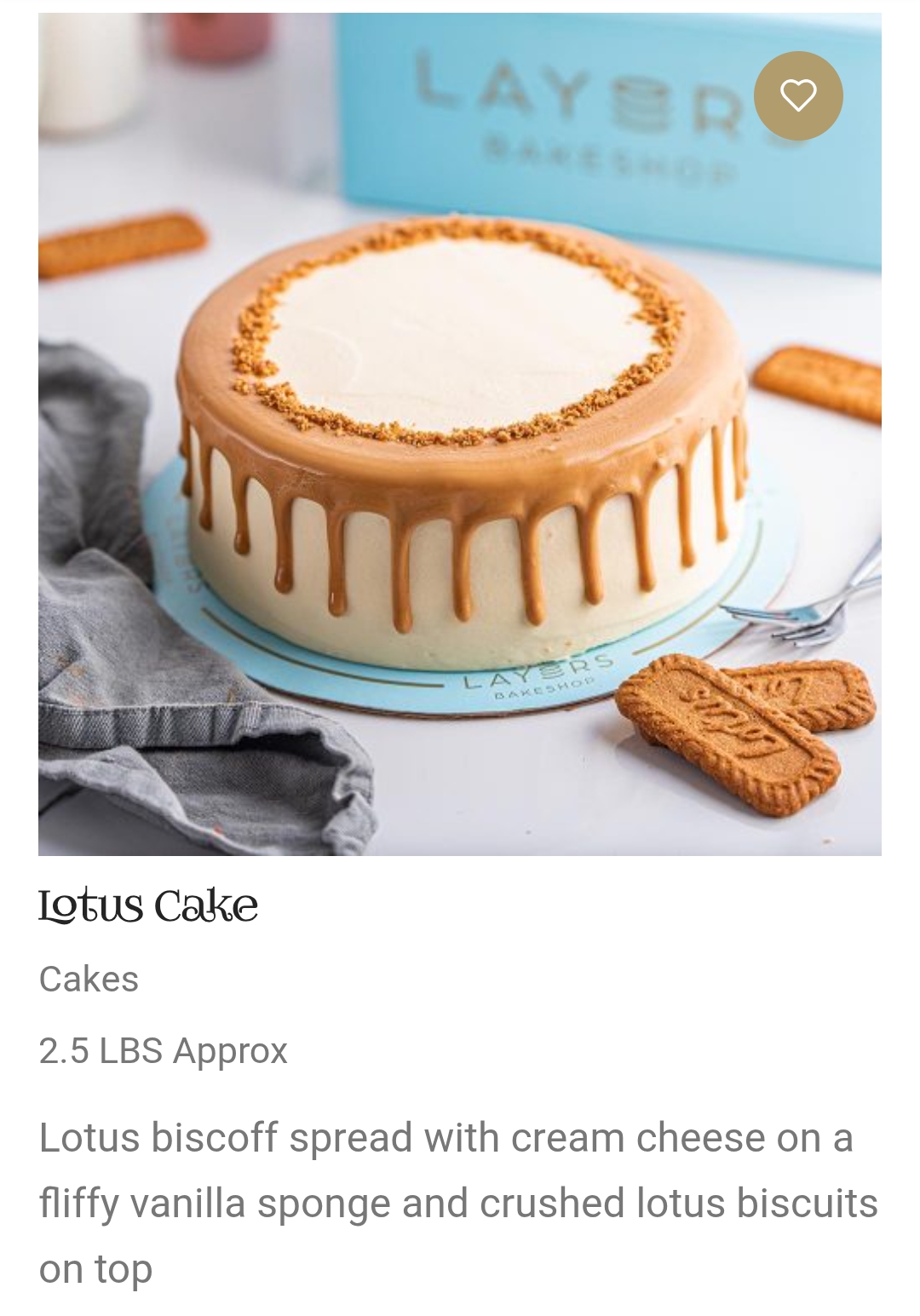Open the Lotus Cake product image
920x1316 pixels.
coord(460,477)
